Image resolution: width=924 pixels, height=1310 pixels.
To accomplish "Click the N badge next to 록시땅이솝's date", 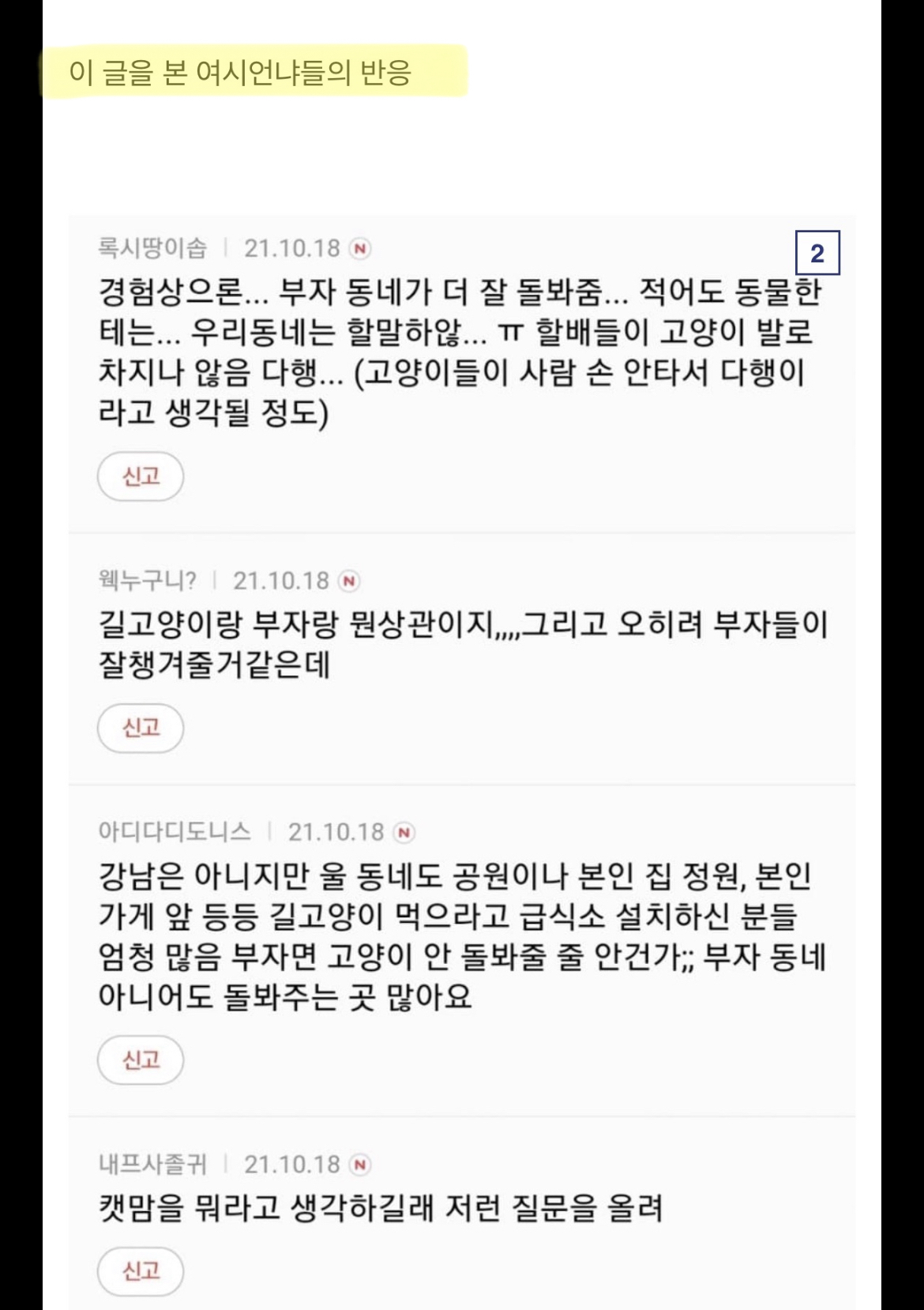I will pyautogui.click(x=362, y=247).
